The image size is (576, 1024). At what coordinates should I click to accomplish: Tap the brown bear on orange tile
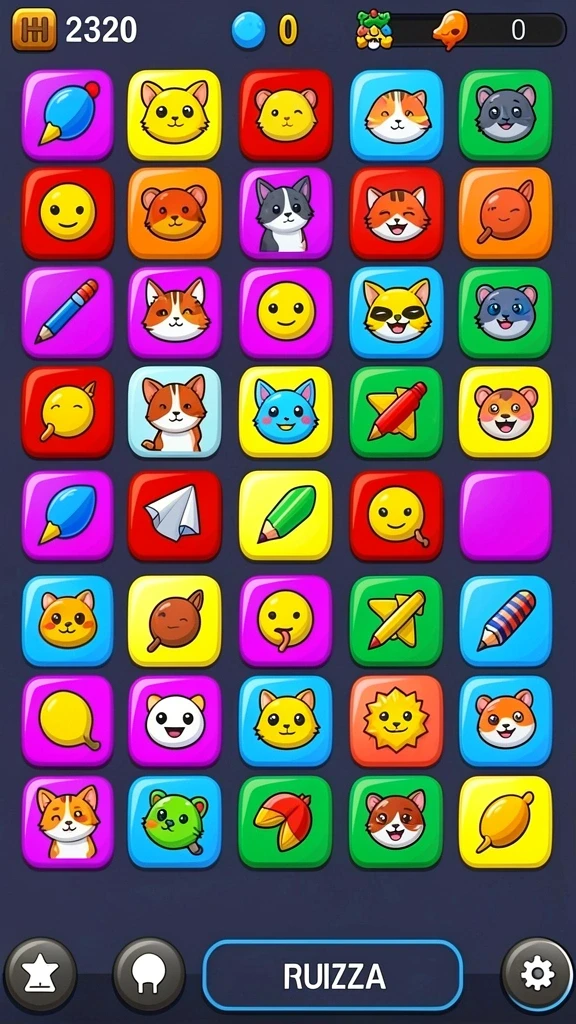click(x=174, y=213)
